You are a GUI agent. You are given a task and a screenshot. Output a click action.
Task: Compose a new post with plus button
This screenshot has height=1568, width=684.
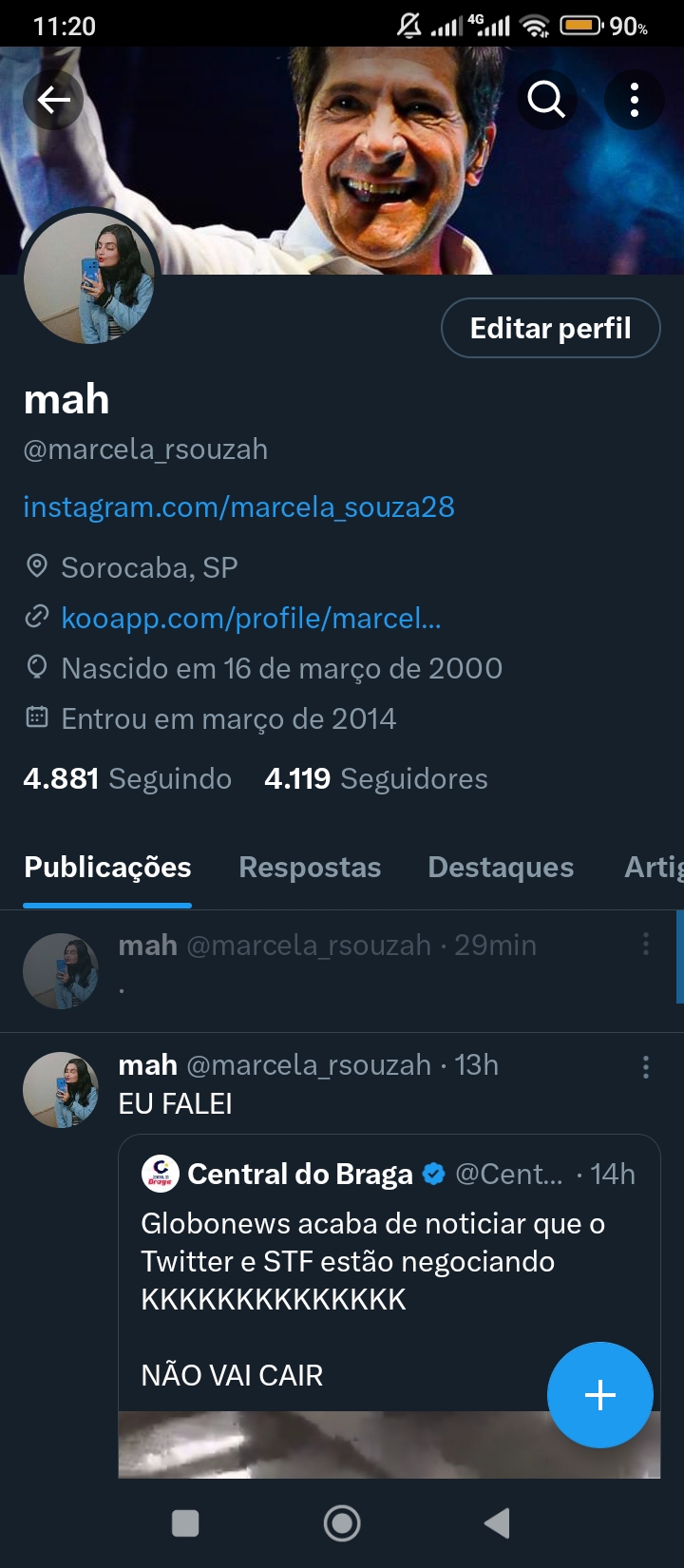click(600, 1395)
